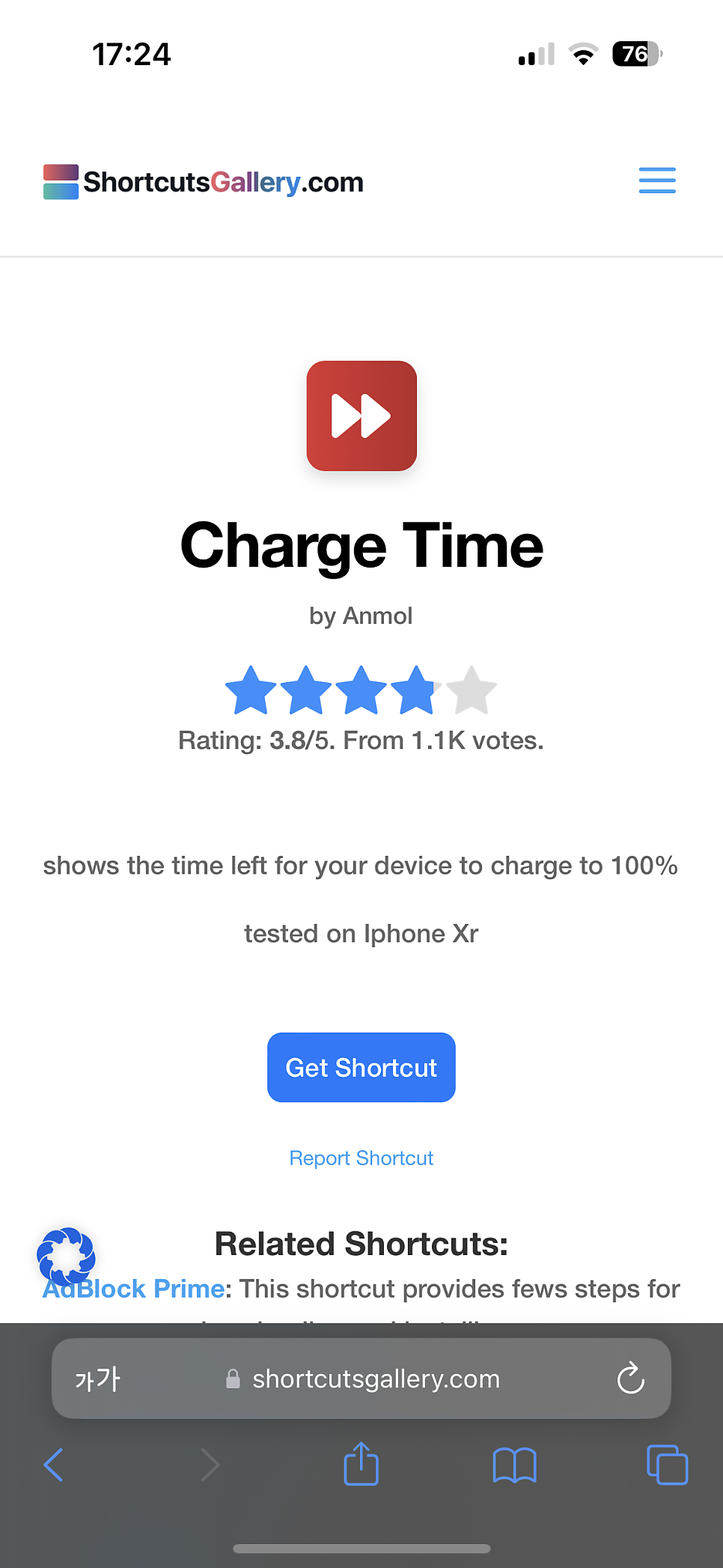Share this page
Viewport: 723px width, 1568px height.
coord(361,1463)
